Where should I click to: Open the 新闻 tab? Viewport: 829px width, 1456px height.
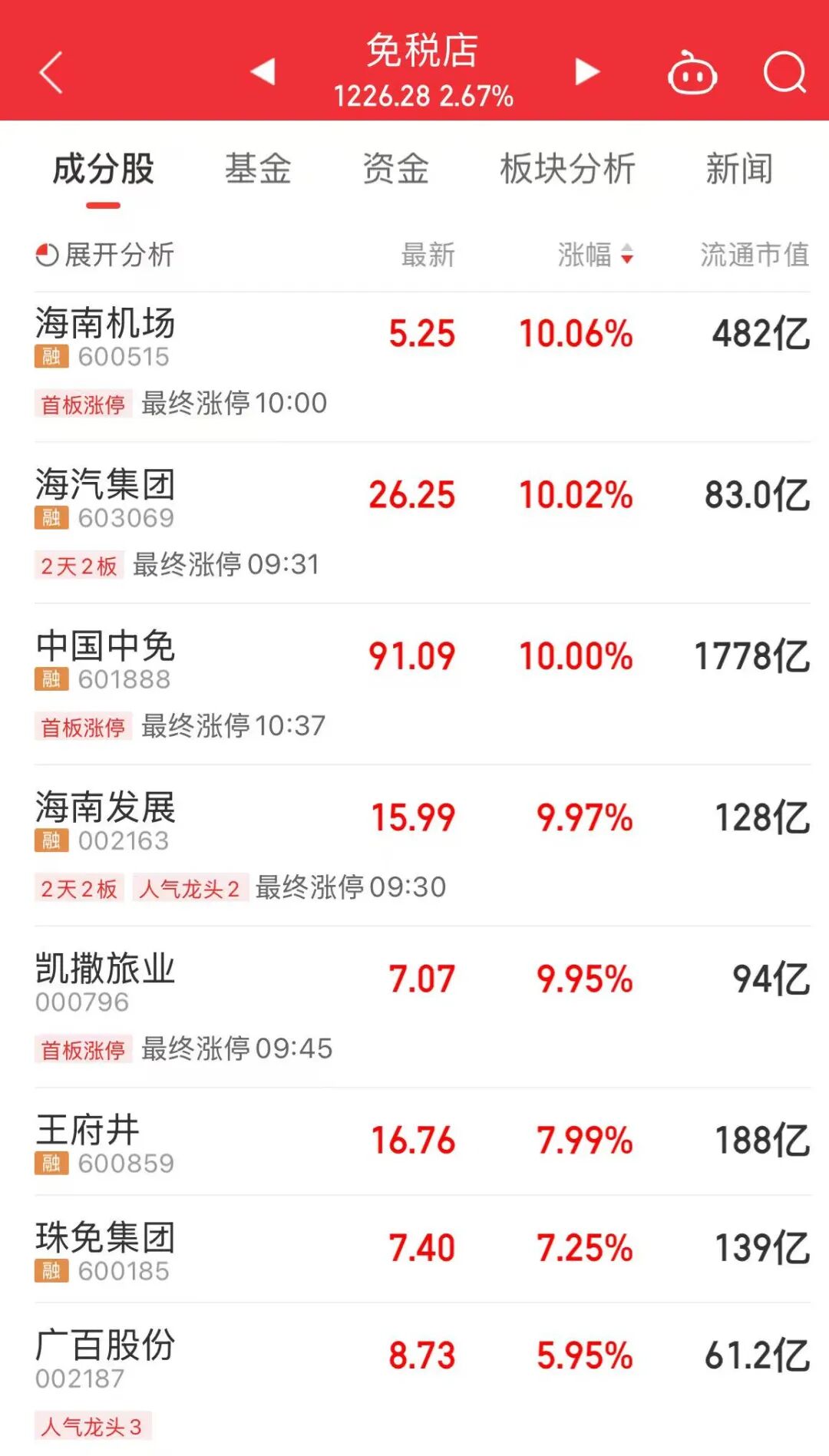point(739,169)
